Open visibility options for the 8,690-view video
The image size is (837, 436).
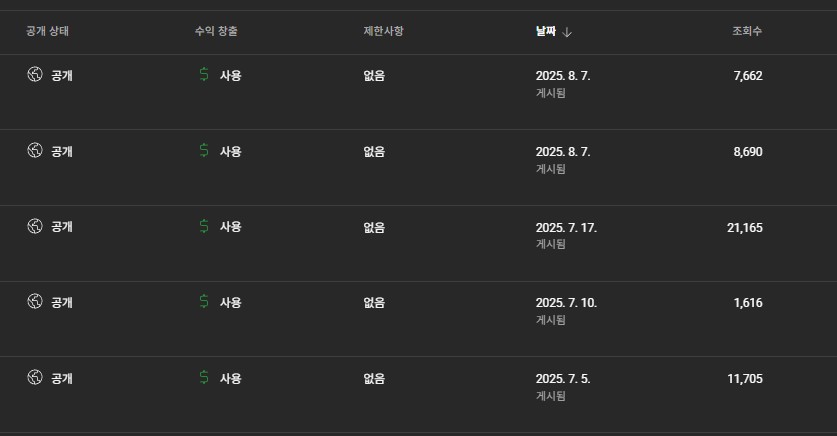click(51, 151)
